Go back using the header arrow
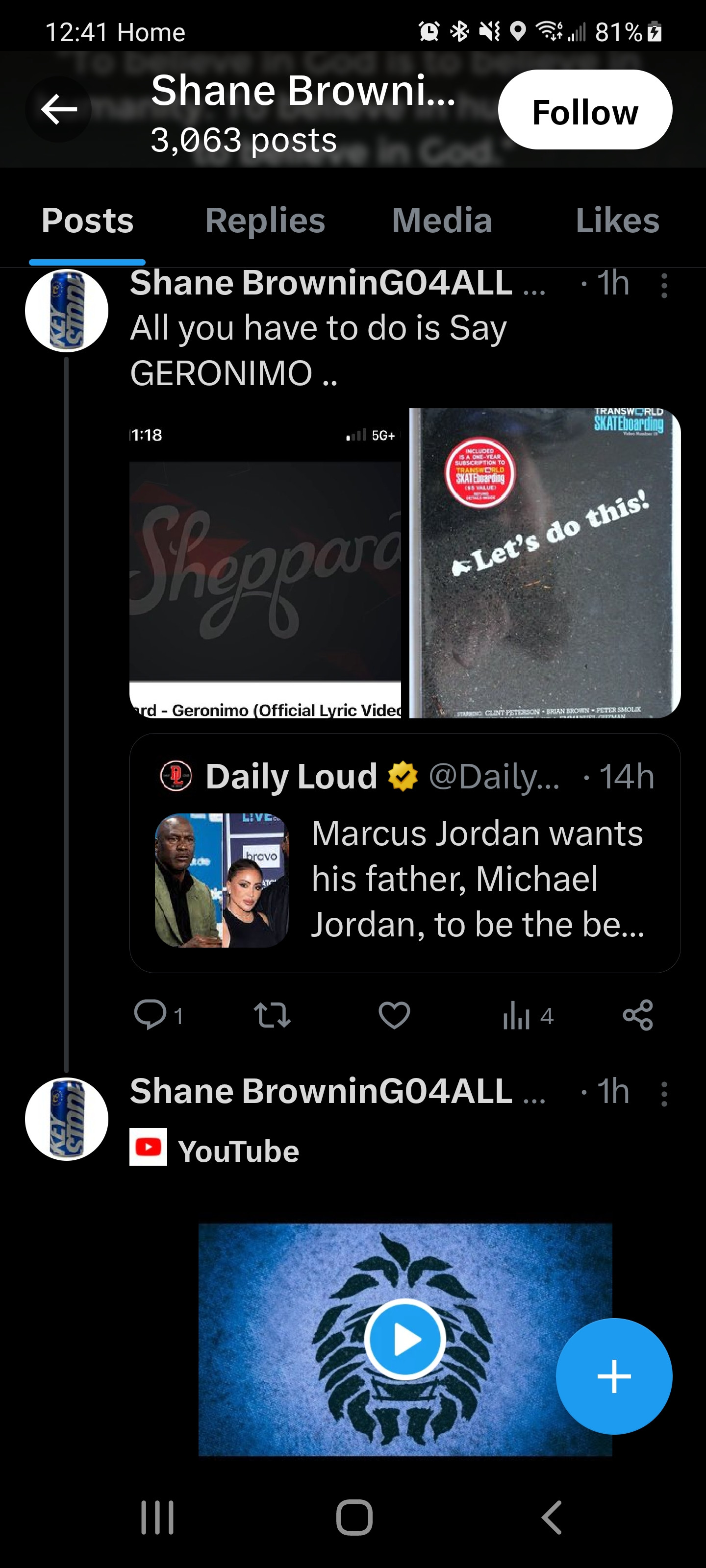The image size is (706, 1568). pyautogui.click(x=58, y=110)
